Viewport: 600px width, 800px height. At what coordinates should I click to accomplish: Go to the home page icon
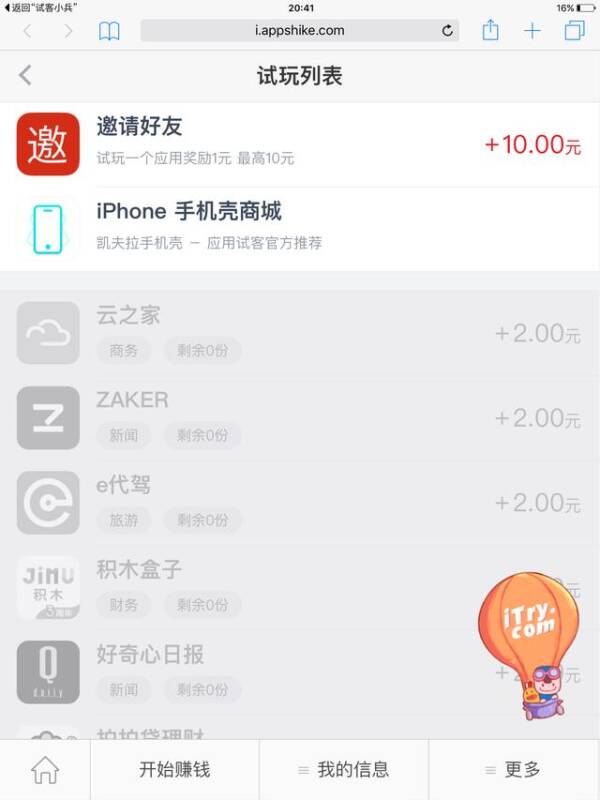(x=45, y=770)
